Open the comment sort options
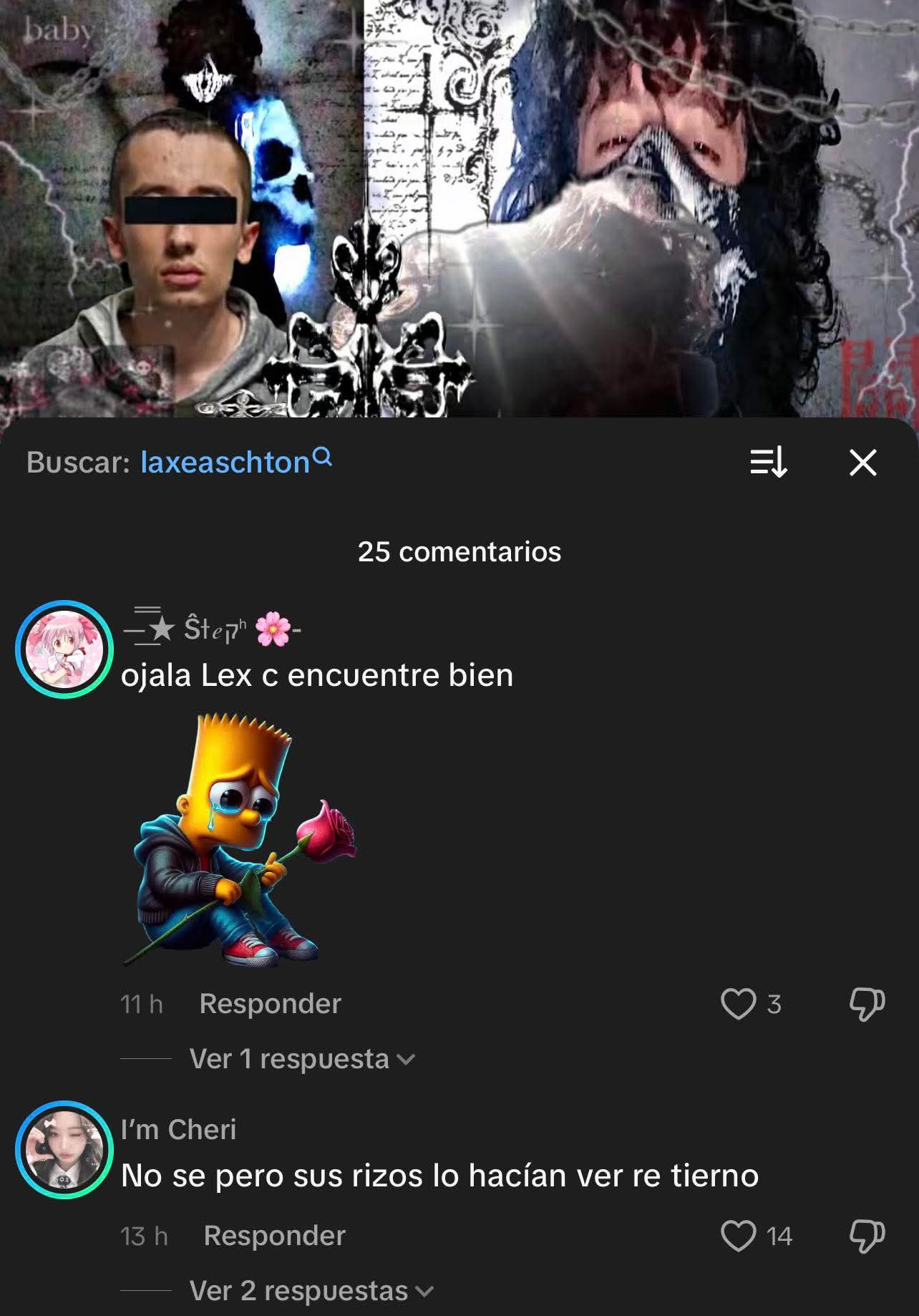This screenshot has width=919, height=1316. pyautogui.click(x=768, y=463)
